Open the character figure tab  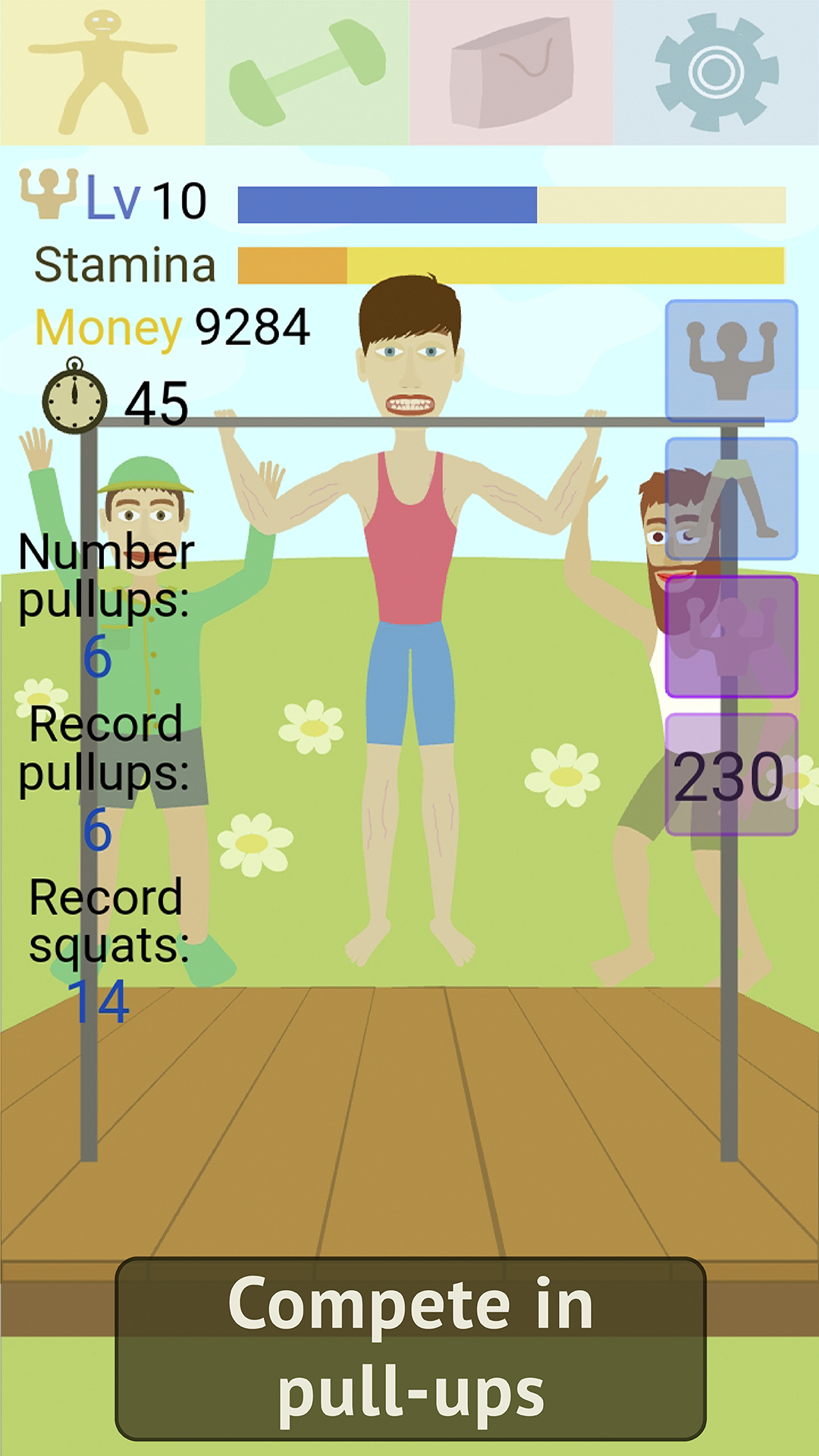(102, 73)
